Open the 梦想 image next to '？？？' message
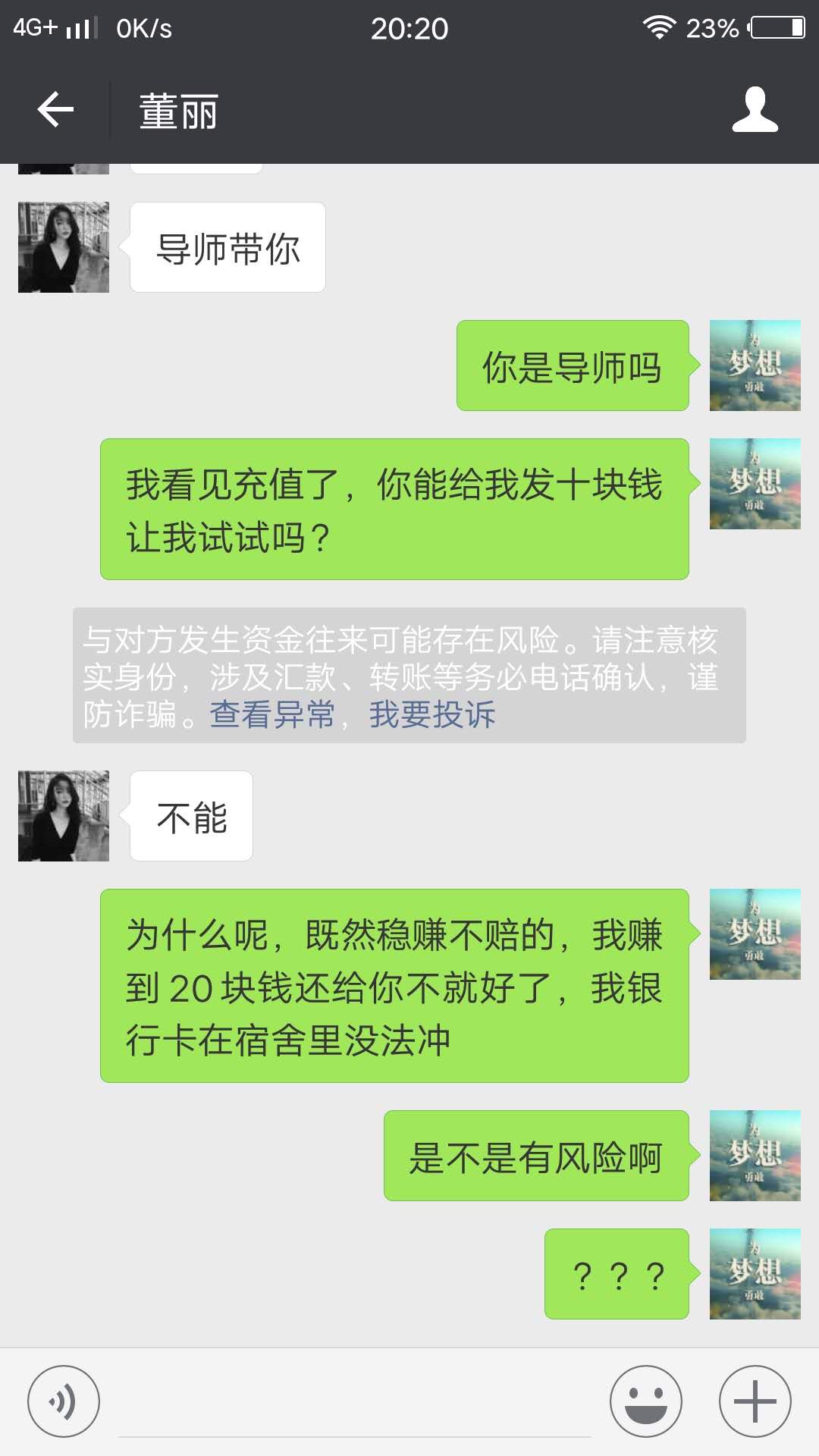The width and height of the screenshot is (819, 1456). tap(754, 1274)
